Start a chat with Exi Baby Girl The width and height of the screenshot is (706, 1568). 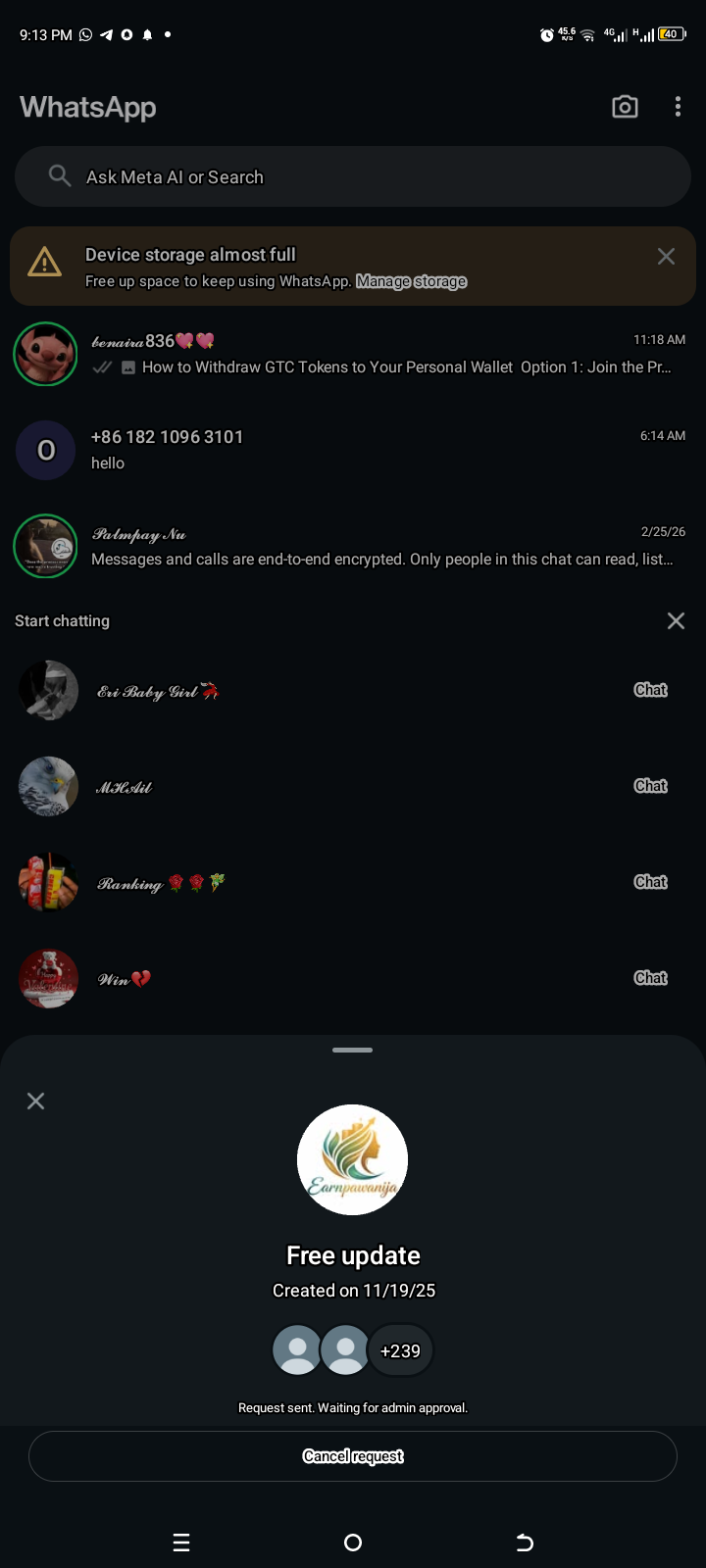650,690
